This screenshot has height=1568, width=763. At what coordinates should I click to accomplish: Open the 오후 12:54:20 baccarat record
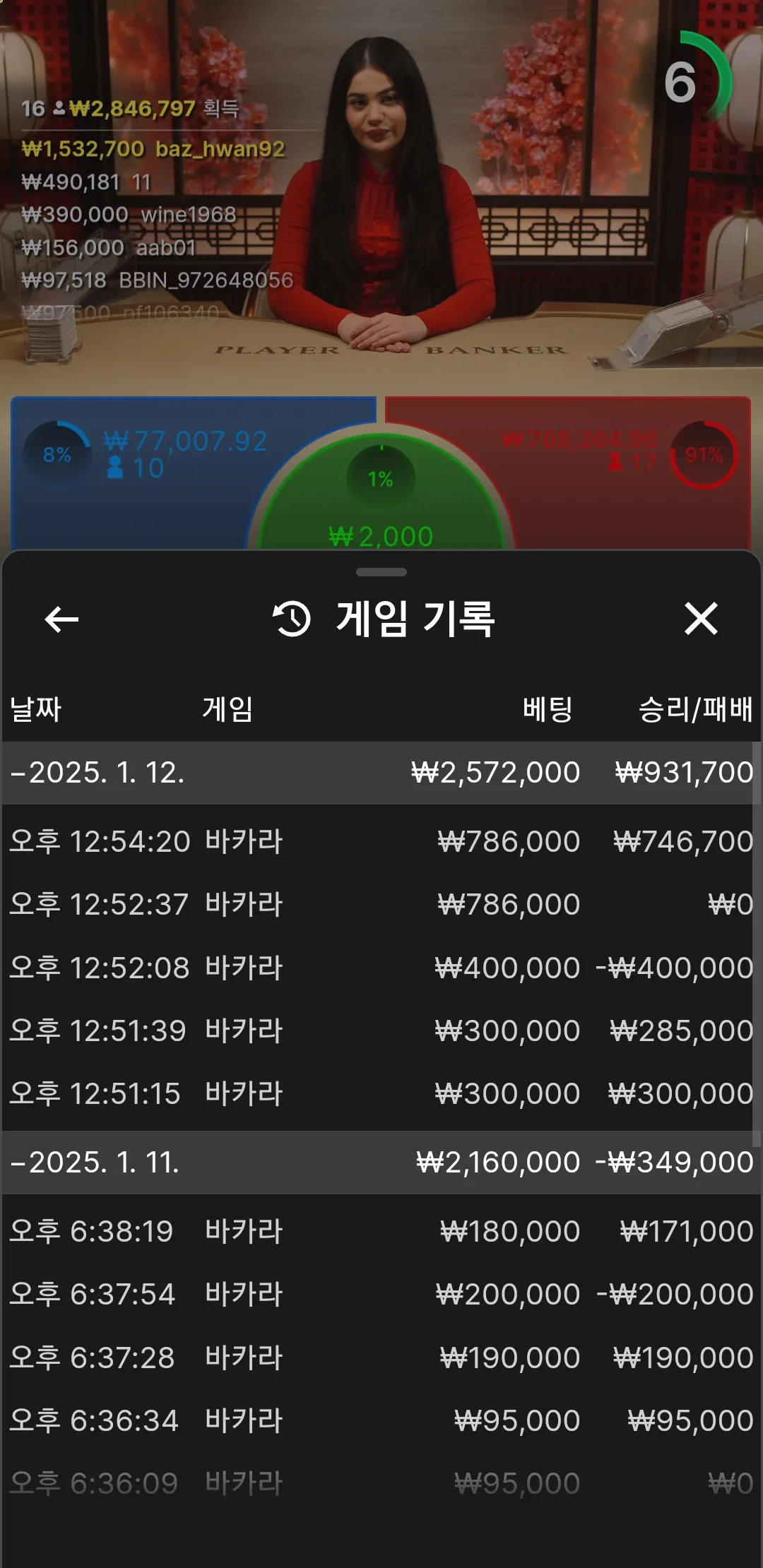[380, 841]
